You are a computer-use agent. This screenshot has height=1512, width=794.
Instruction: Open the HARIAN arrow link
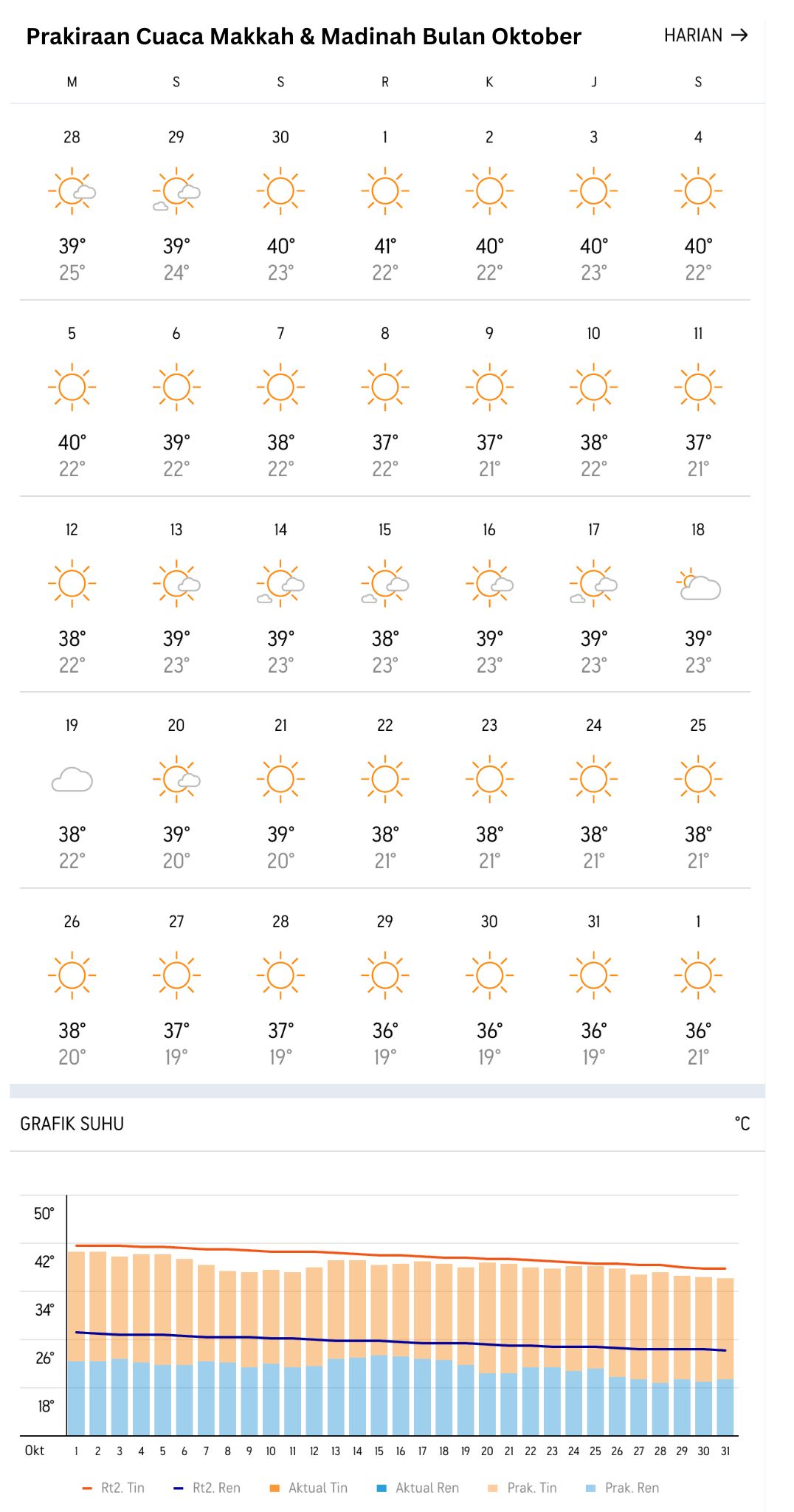tap(706, 35)
